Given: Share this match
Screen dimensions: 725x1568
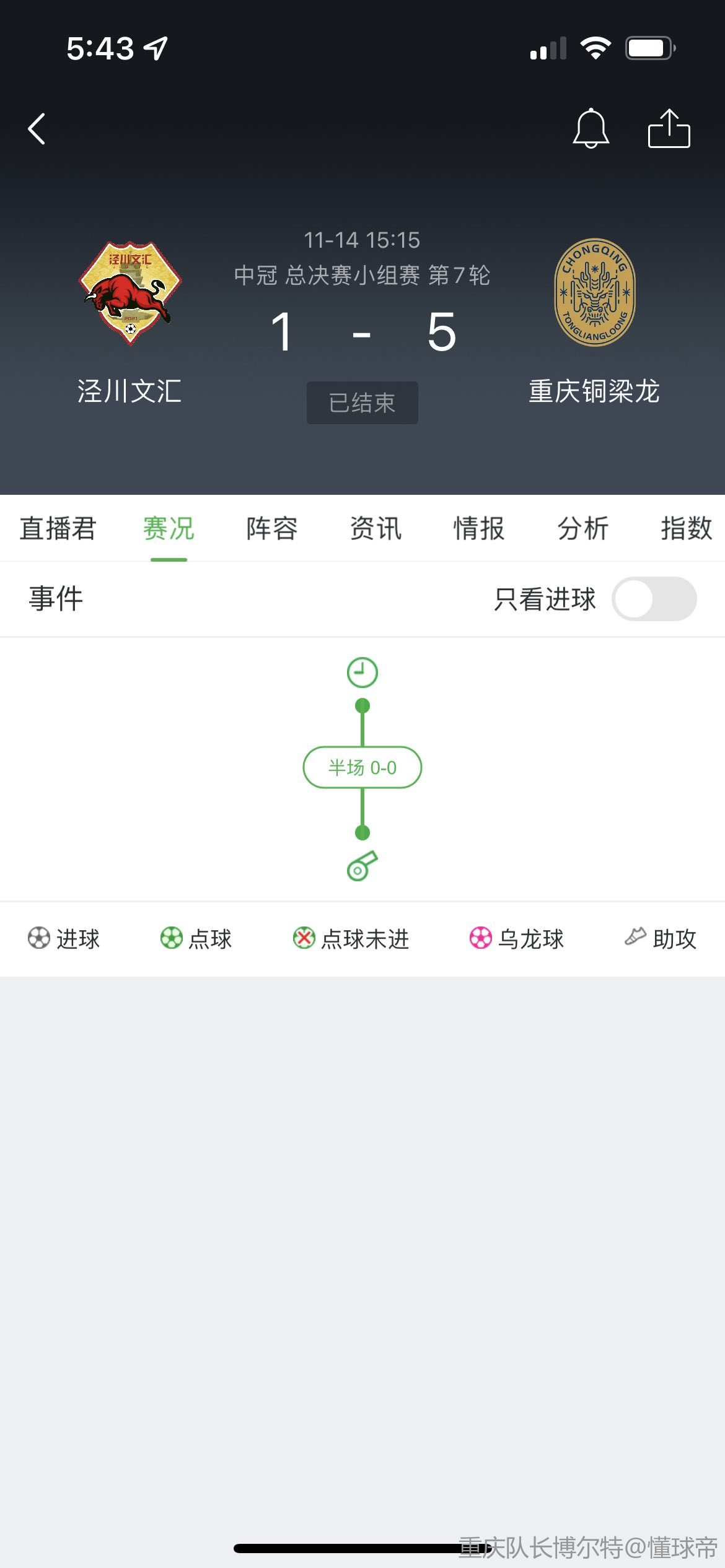Looking at the screenshot, I should click(x=669, y=129).
